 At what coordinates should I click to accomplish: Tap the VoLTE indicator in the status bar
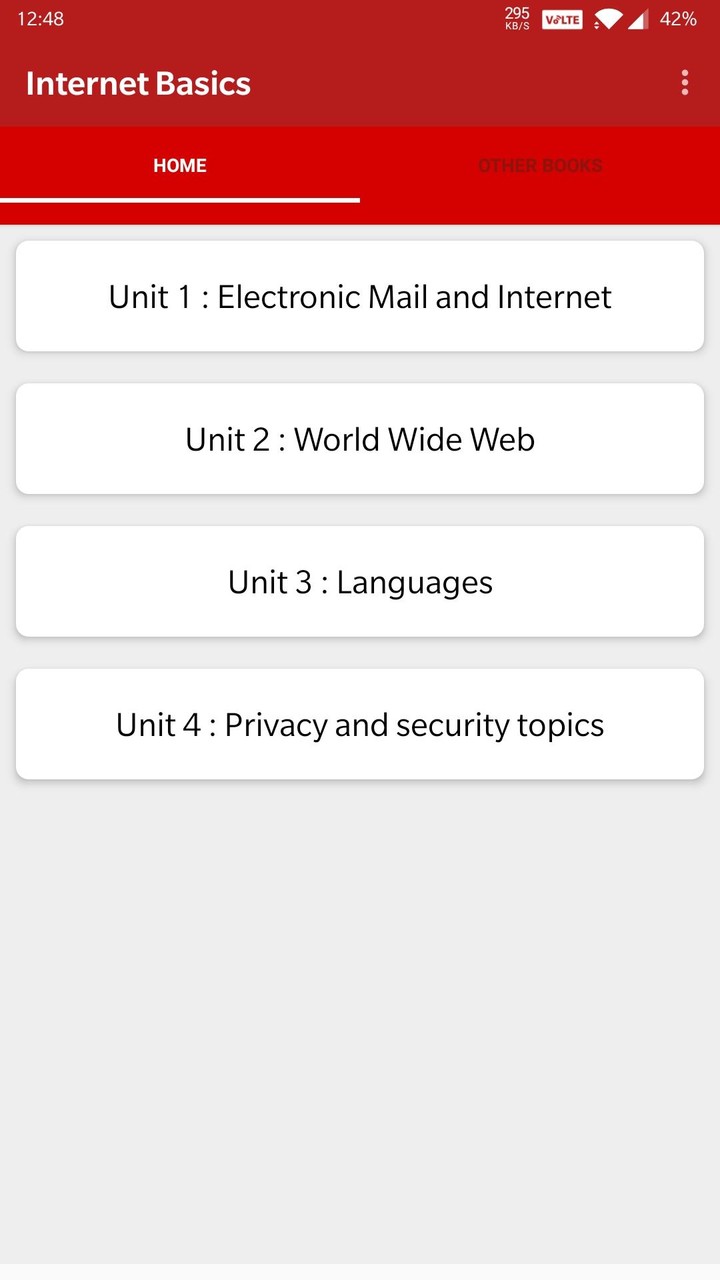[x=562, y=18]
